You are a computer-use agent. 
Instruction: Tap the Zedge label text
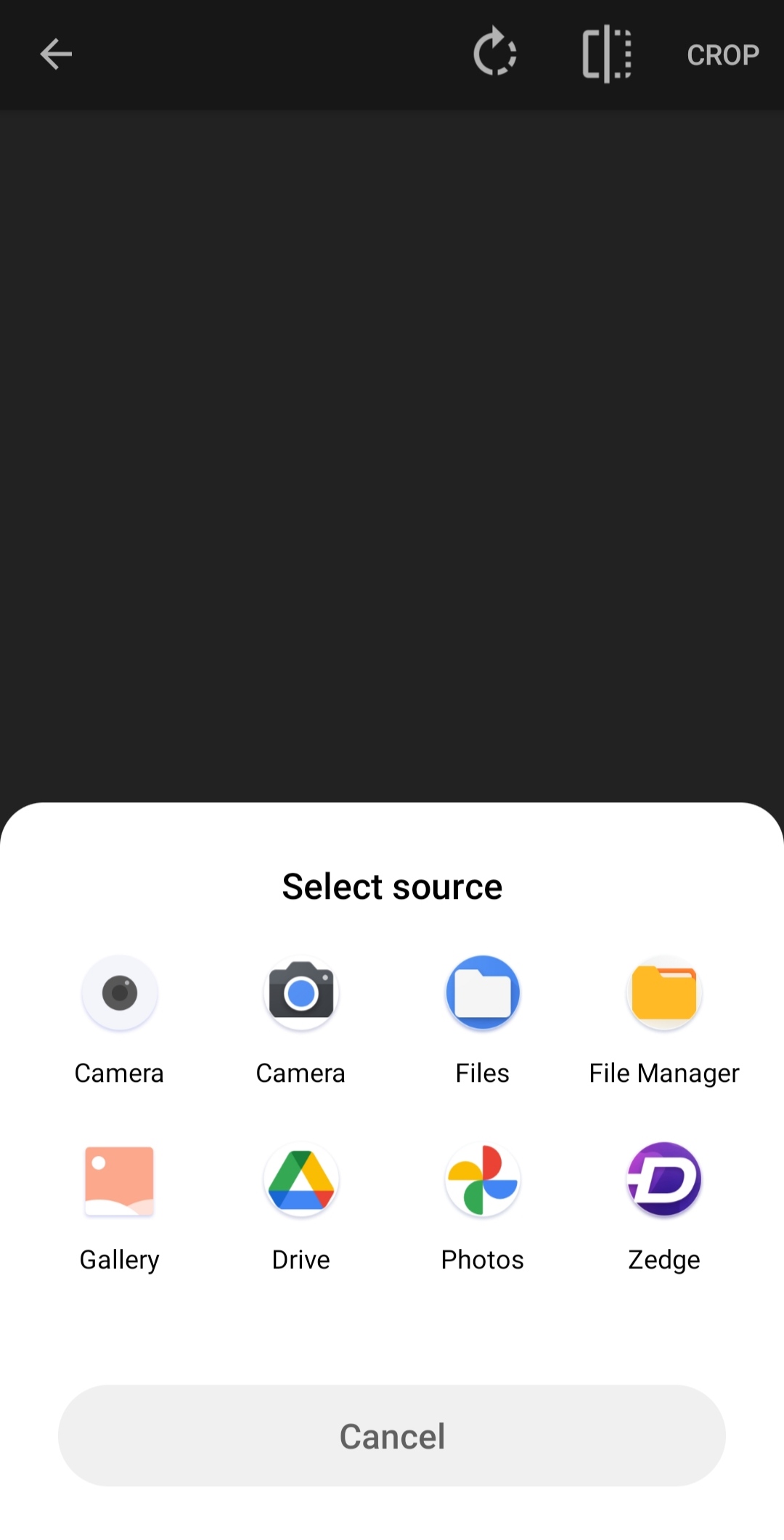click(x=663, y=1260)
